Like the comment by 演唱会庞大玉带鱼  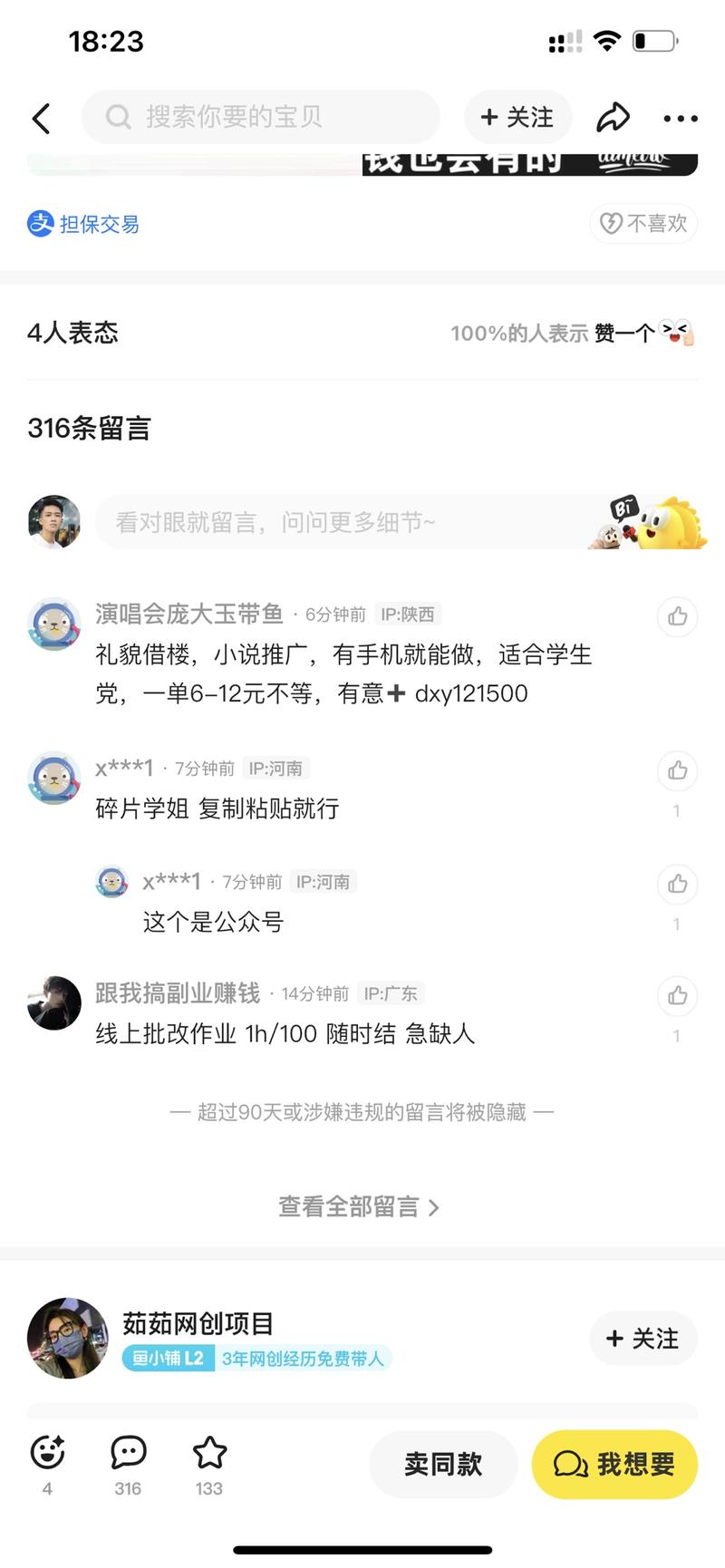(677, 617)
